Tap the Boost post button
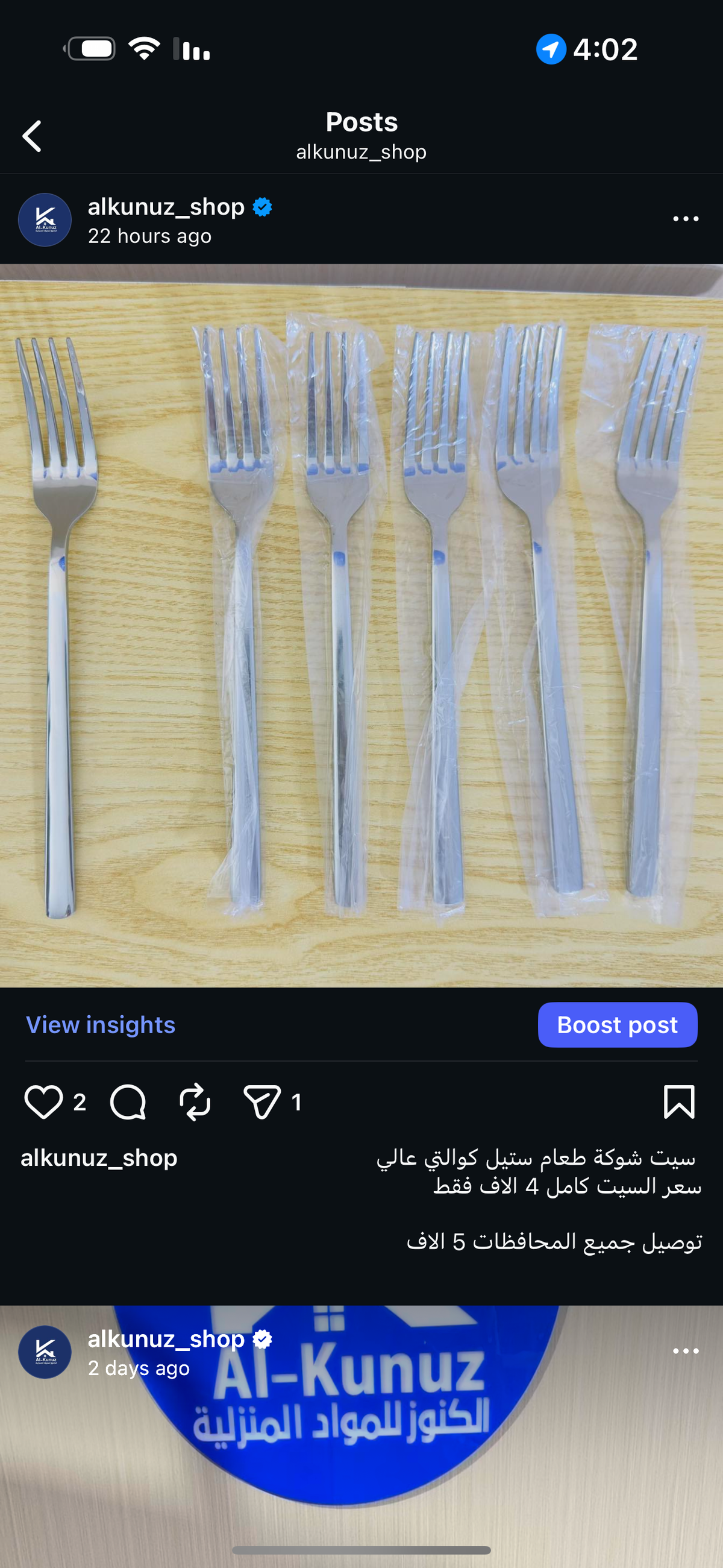 point(617,1025)
